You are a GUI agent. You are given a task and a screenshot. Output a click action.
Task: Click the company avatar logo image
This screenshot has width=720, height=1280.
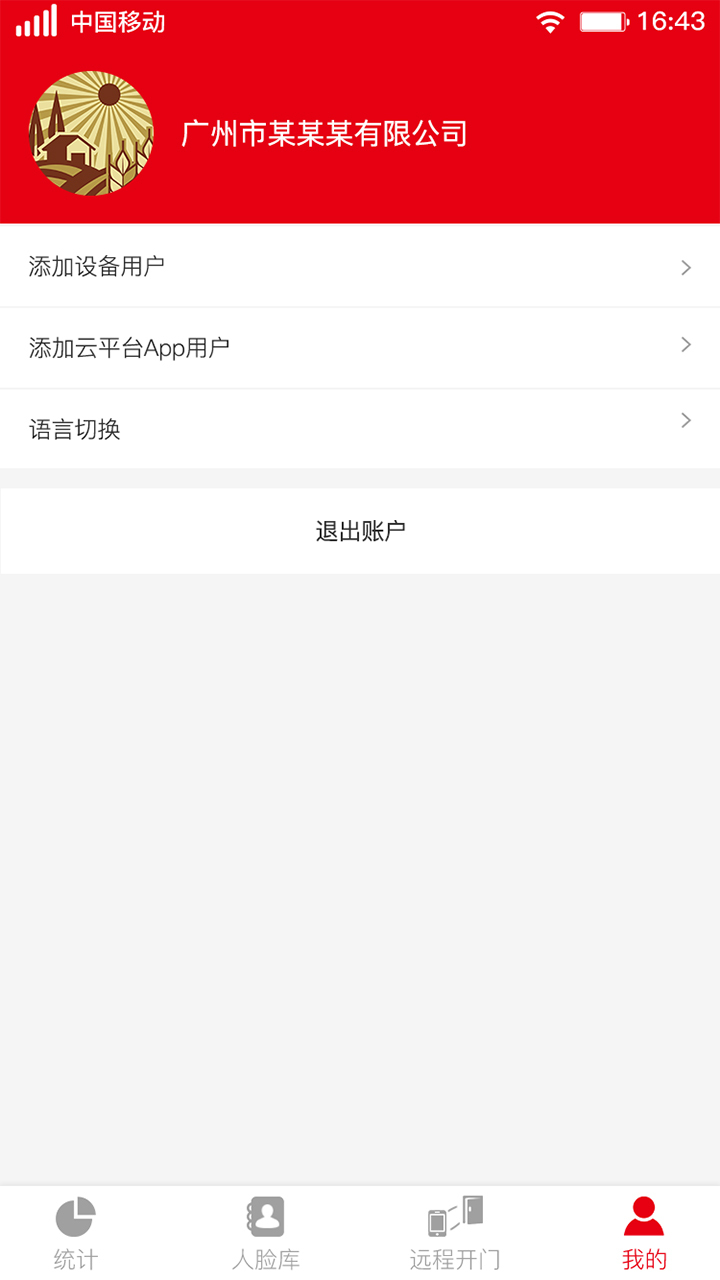coord(90,132)
